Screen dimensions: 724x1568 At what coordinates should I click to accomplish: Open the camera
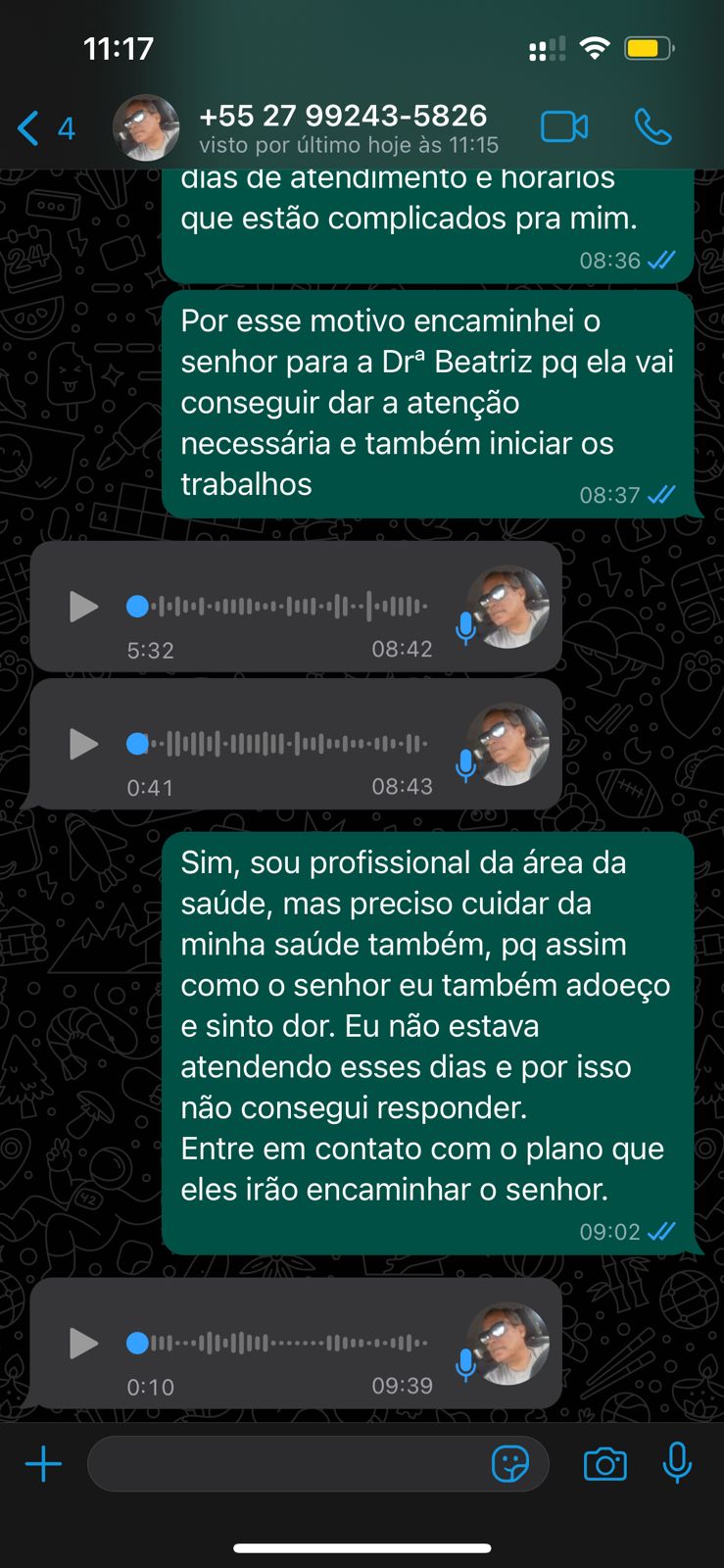click(604, 1465)
